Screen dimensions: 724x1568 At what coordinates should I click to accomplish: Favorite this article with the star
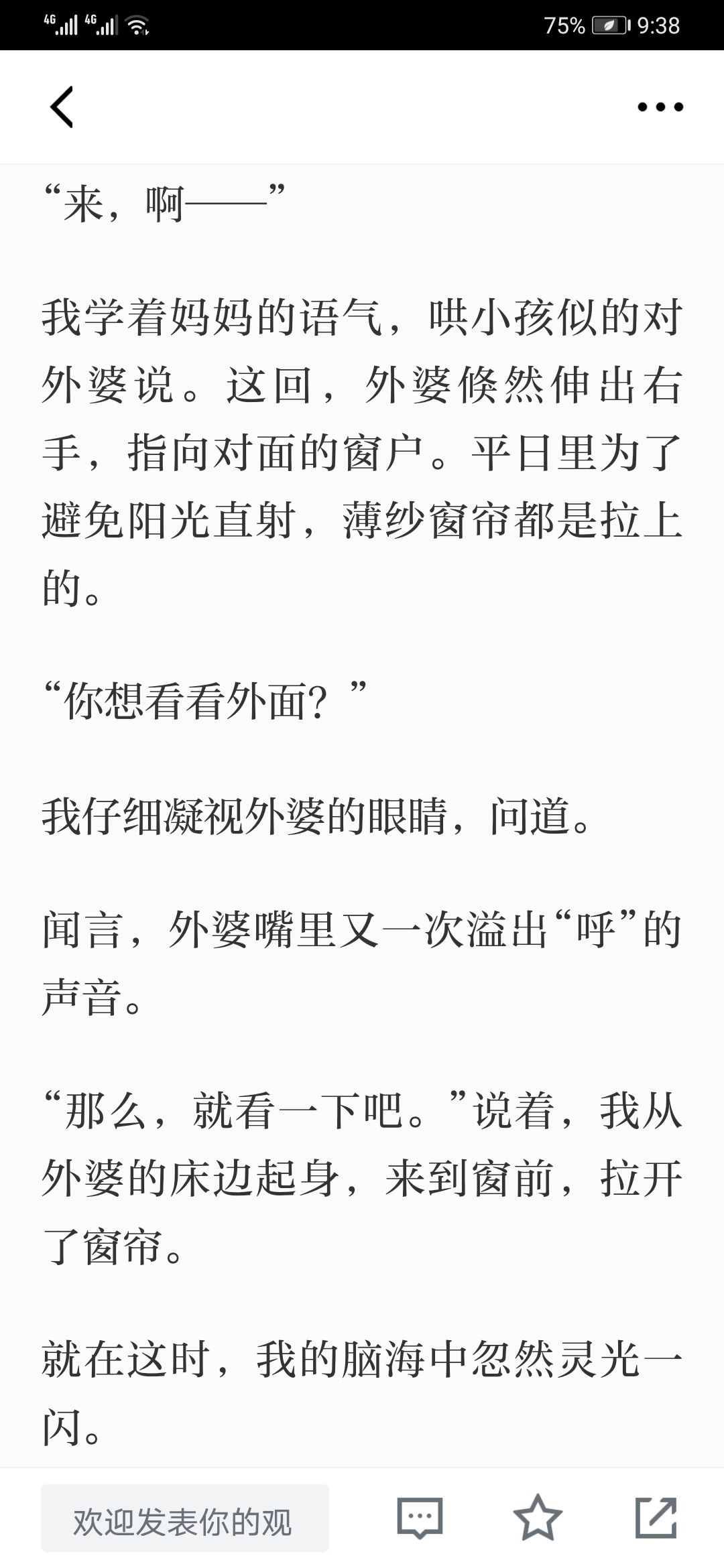point(538,1516)
